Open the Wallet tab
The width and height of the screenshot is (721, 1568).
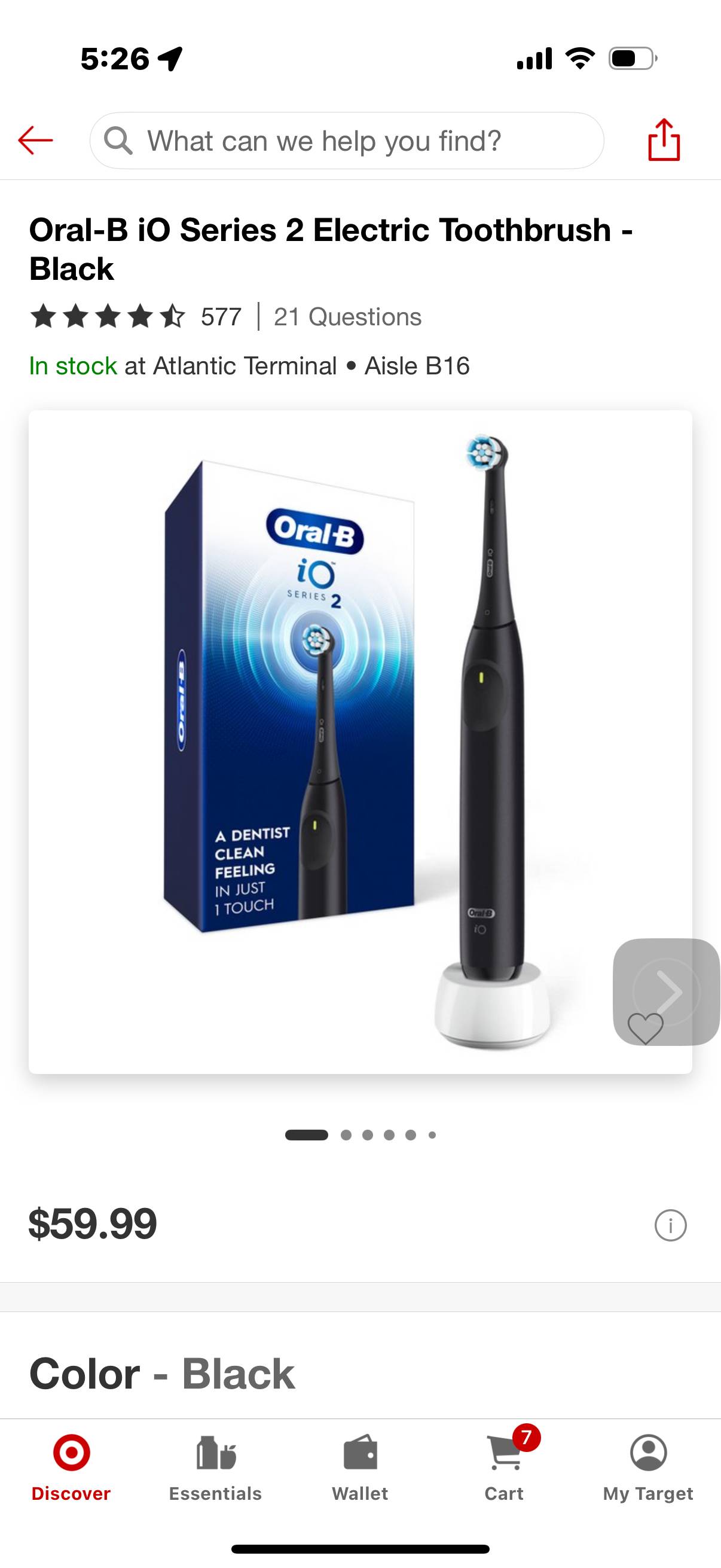tap(359, 1468)
